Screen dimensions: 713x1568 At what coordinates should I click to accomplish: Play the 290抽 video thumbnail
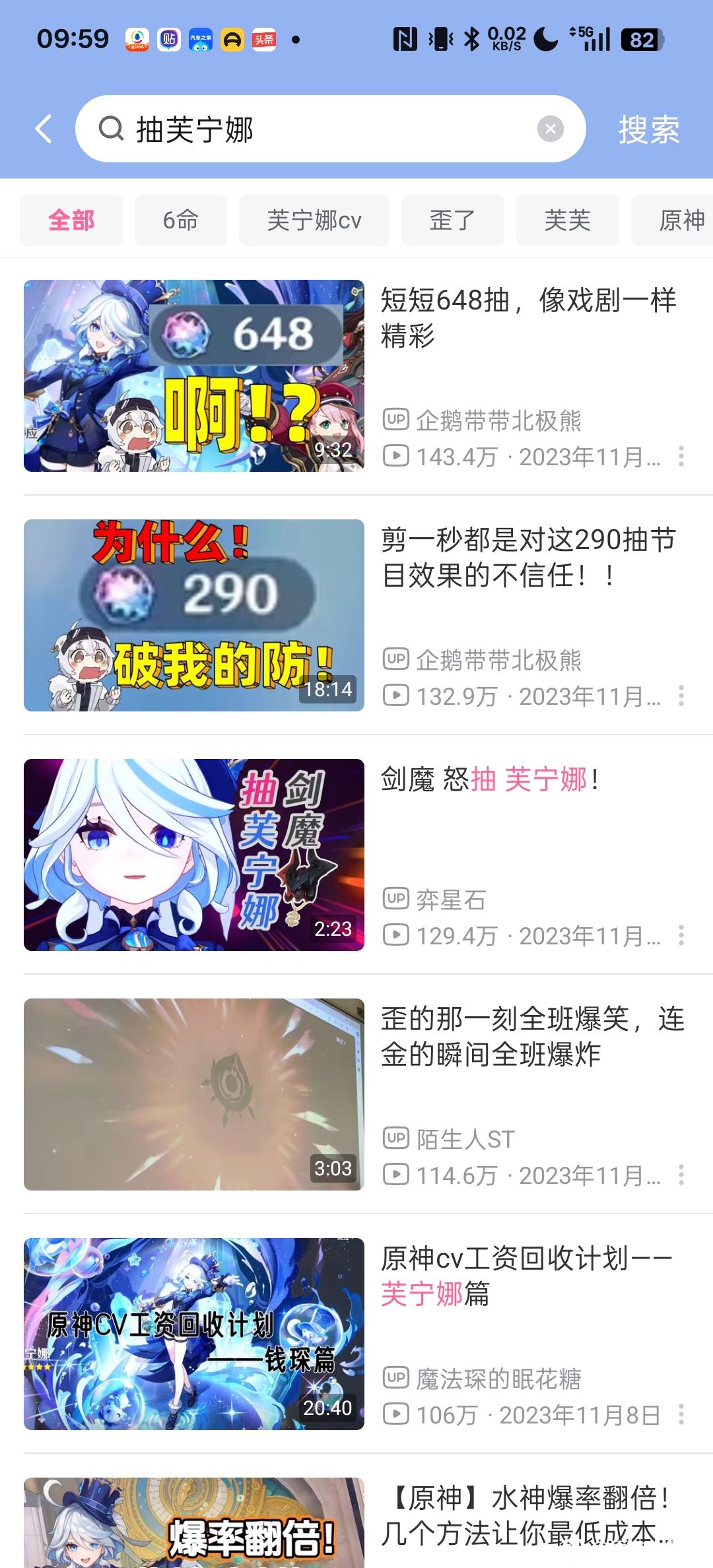tap(194, 615)
